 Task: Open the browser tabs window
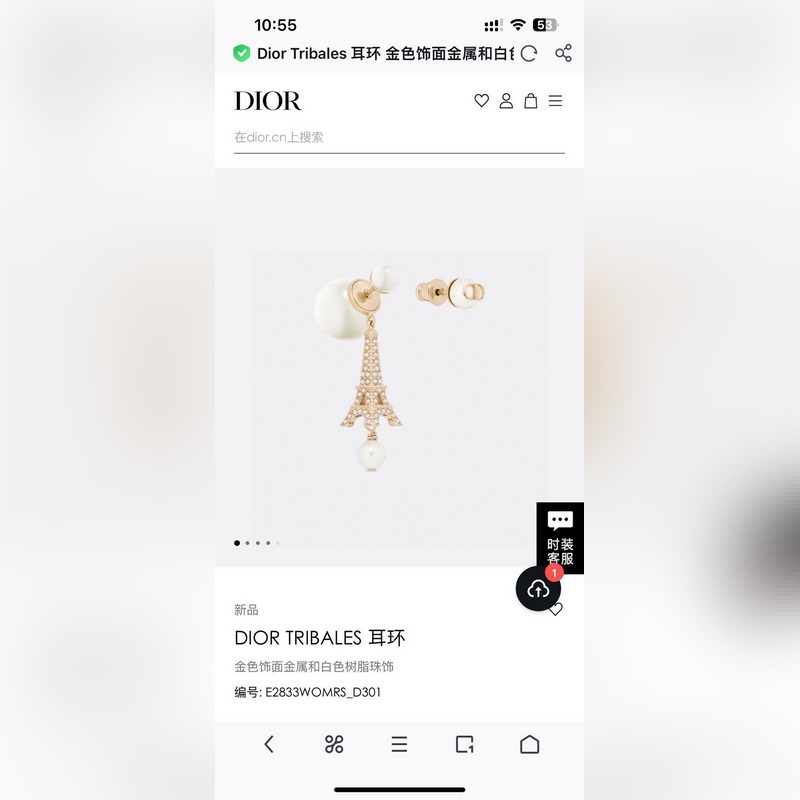point(464,744)
